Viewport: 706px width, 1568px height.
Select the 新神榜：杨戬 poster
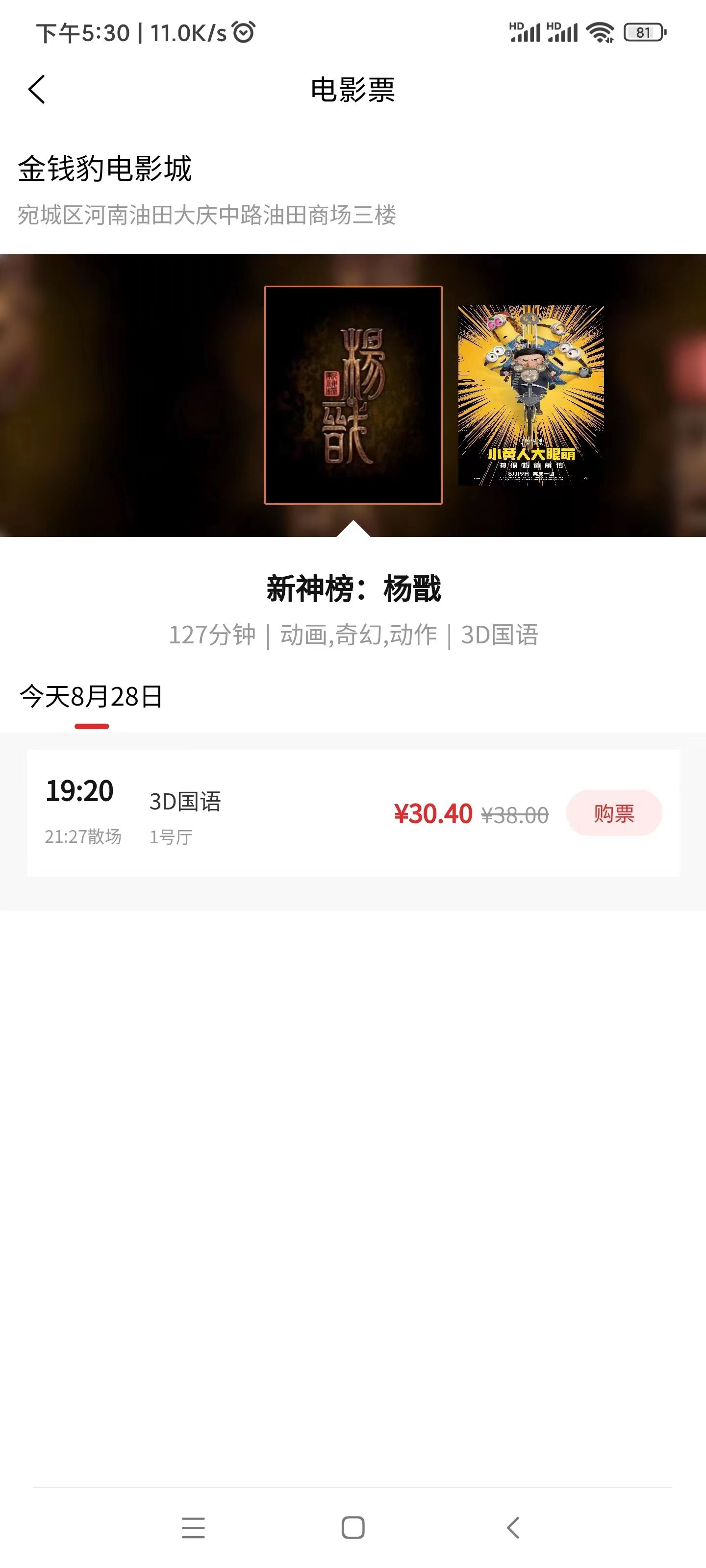[x=353, y=395]
